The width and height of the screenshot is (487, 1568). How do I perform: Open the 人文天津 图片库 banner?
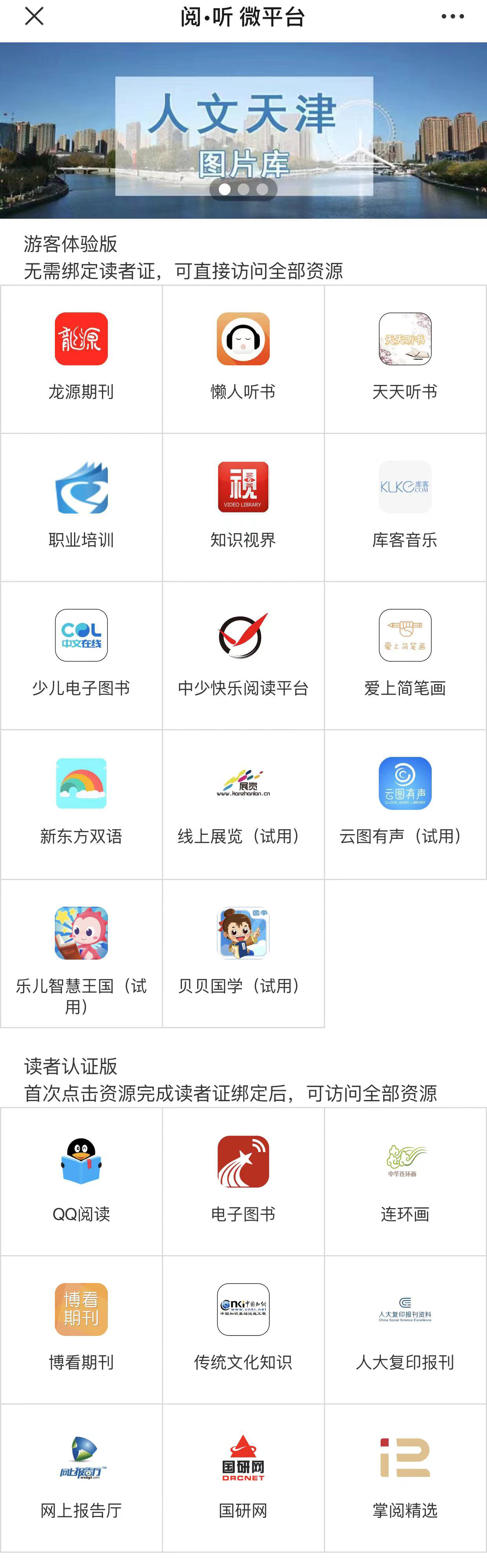point(243,130)
